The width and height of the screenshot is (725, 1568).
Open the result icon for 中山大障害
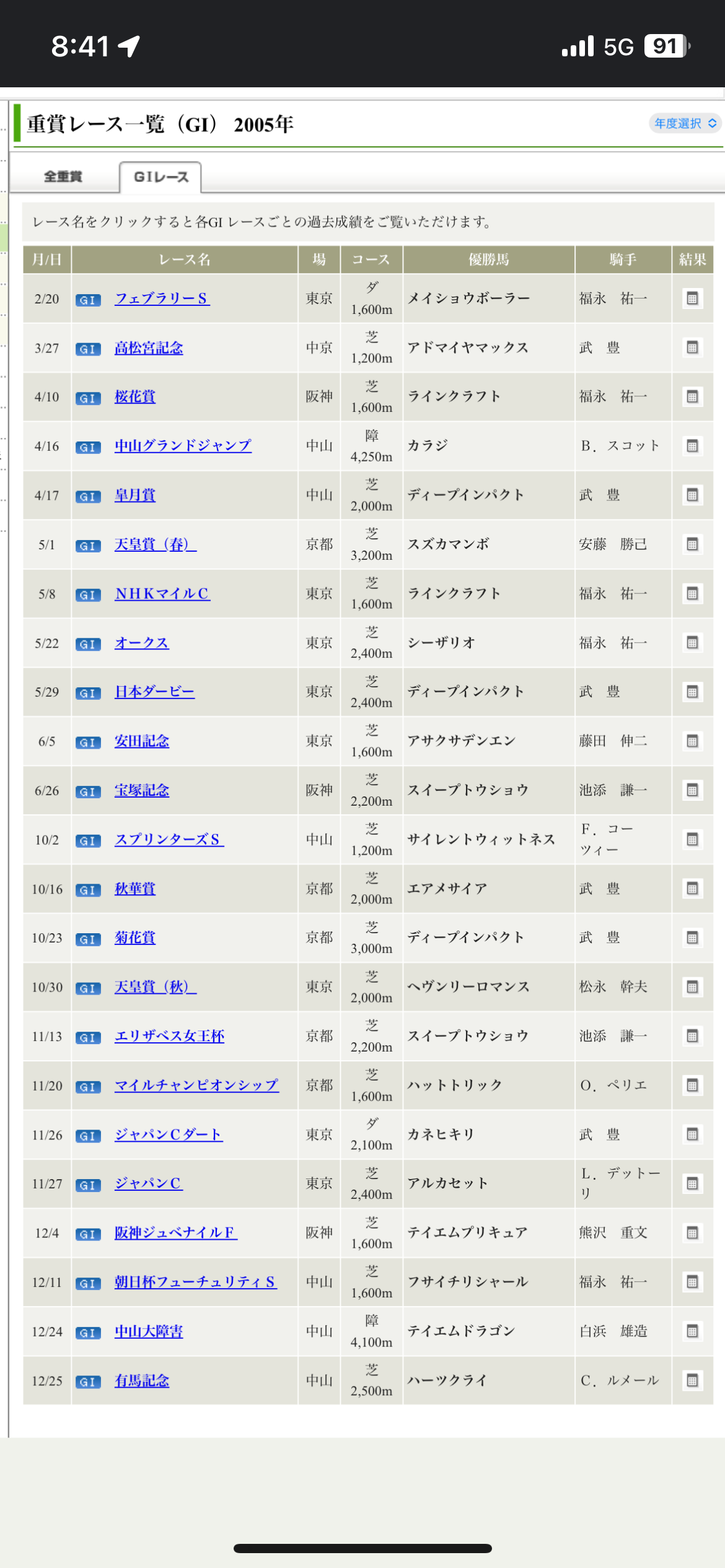(x=692, y=1331)
